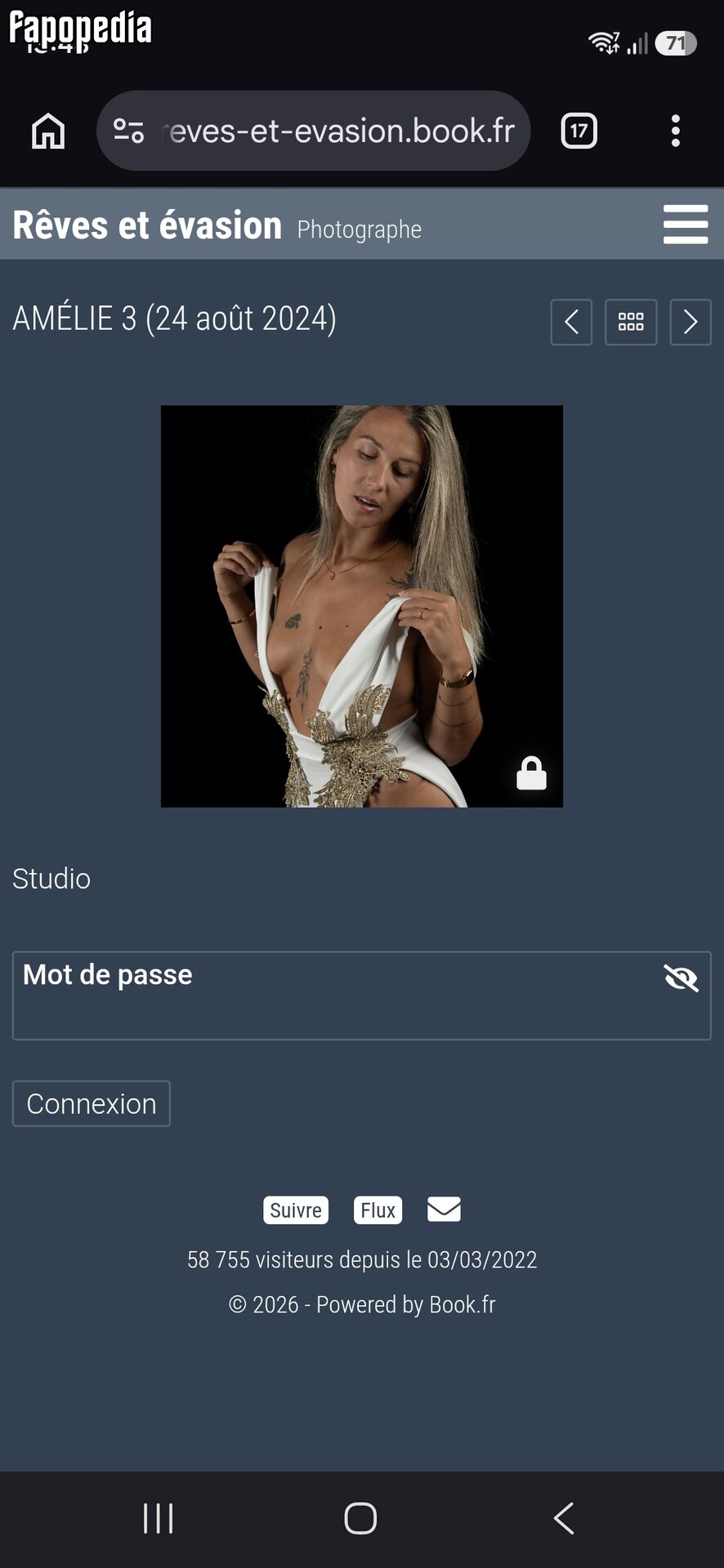The image size is (724, 1568).
Task: Tap the address bar showing reves-et-evasion.book.fr
Action: (314, 131)
